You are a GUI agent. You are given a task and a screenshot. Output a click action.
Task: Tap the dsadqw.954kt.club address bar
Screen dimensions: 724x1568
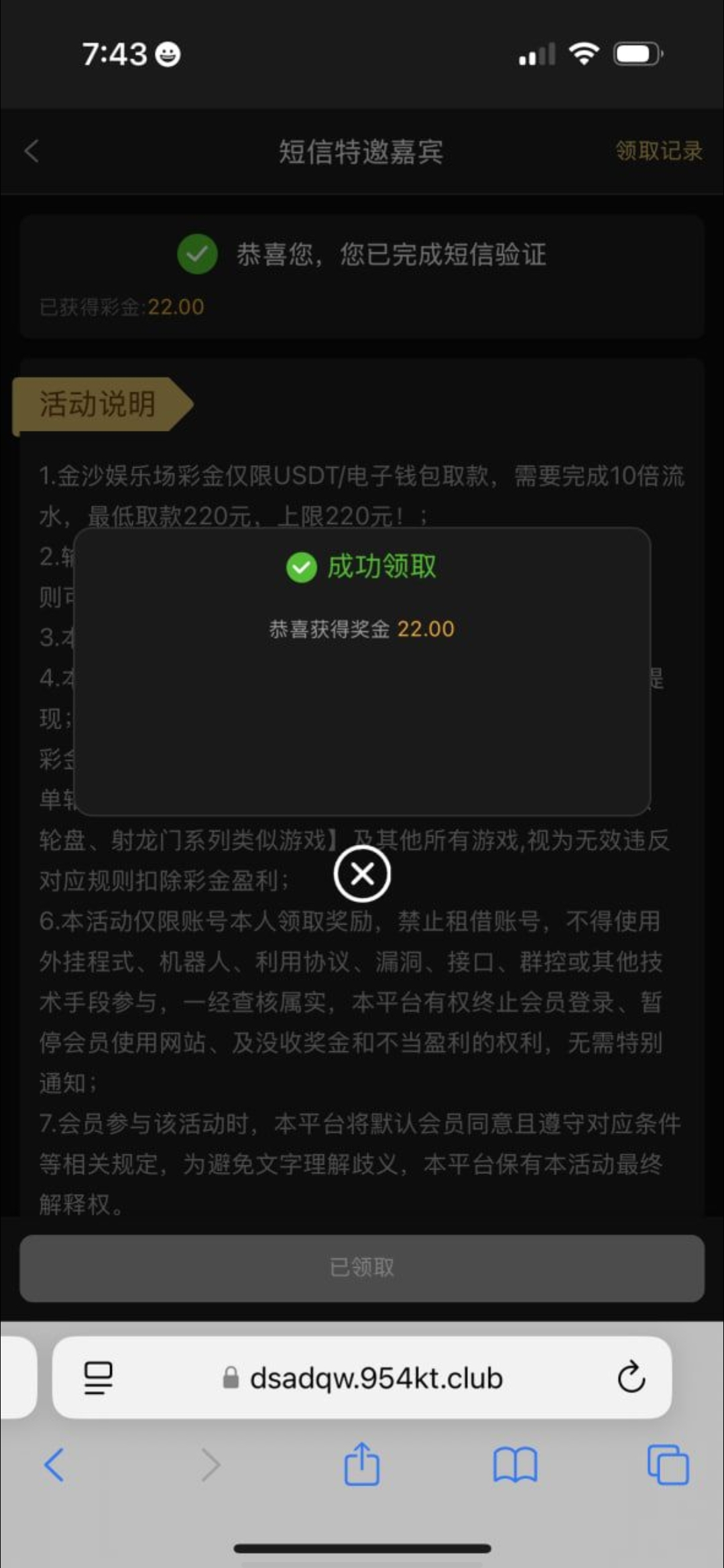[375, 1378]
